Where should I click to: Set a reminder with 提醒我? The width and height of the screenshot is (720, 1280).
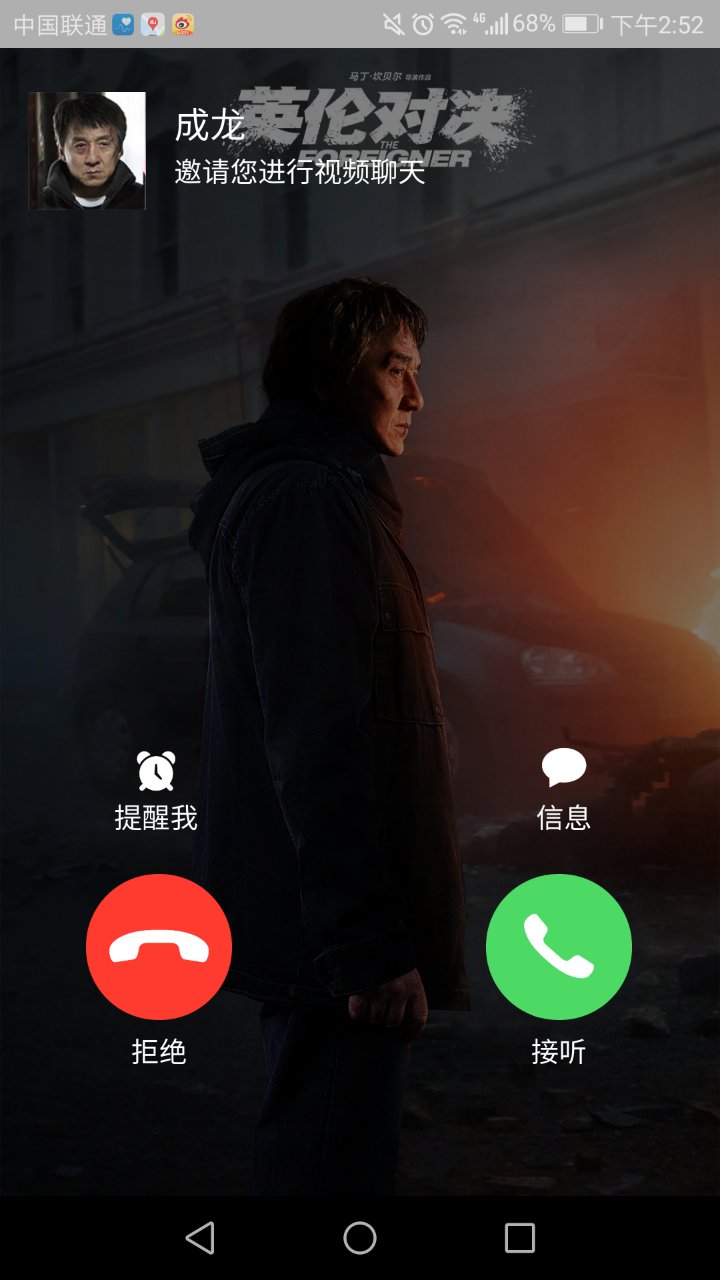[156, 790]
